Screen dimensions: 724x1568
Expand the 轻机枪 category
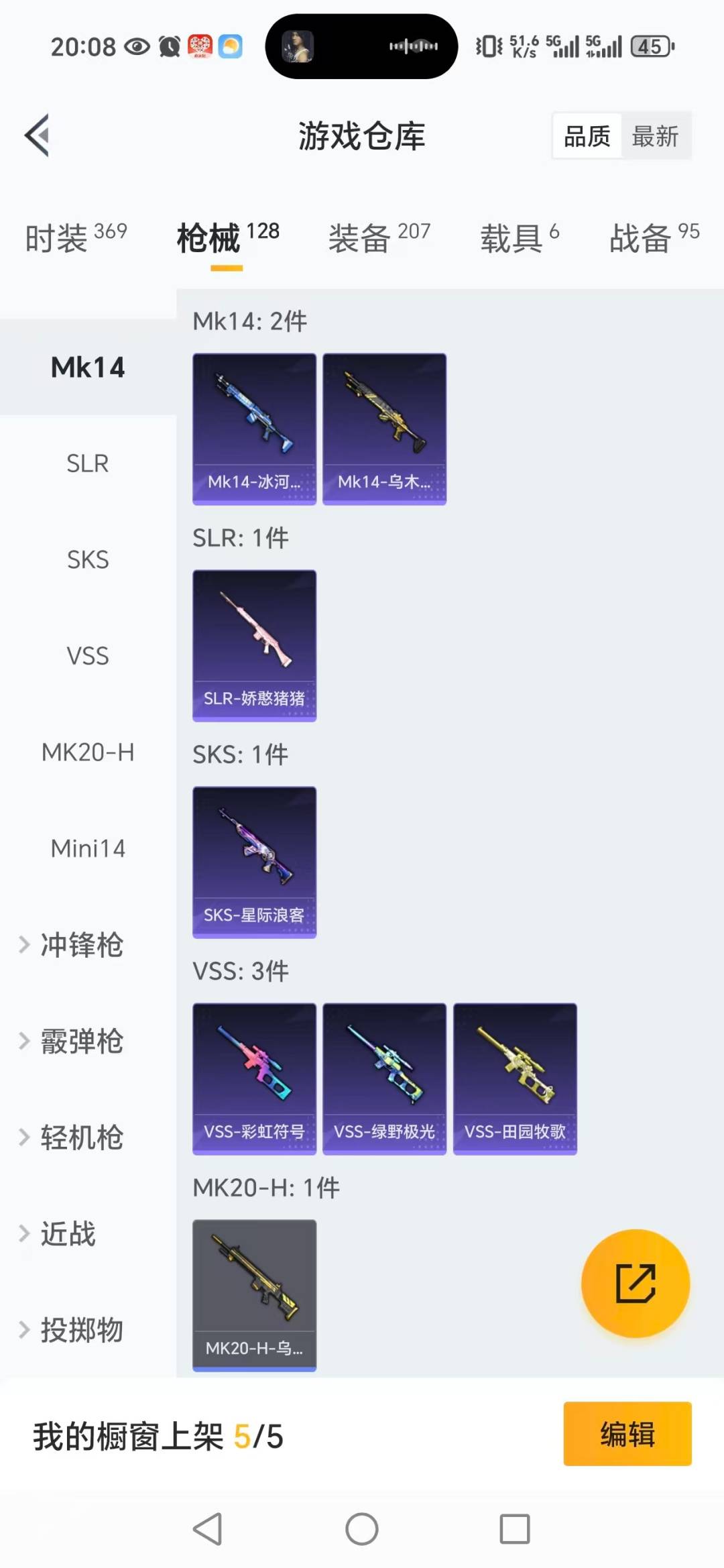[x=80, y=1137]
